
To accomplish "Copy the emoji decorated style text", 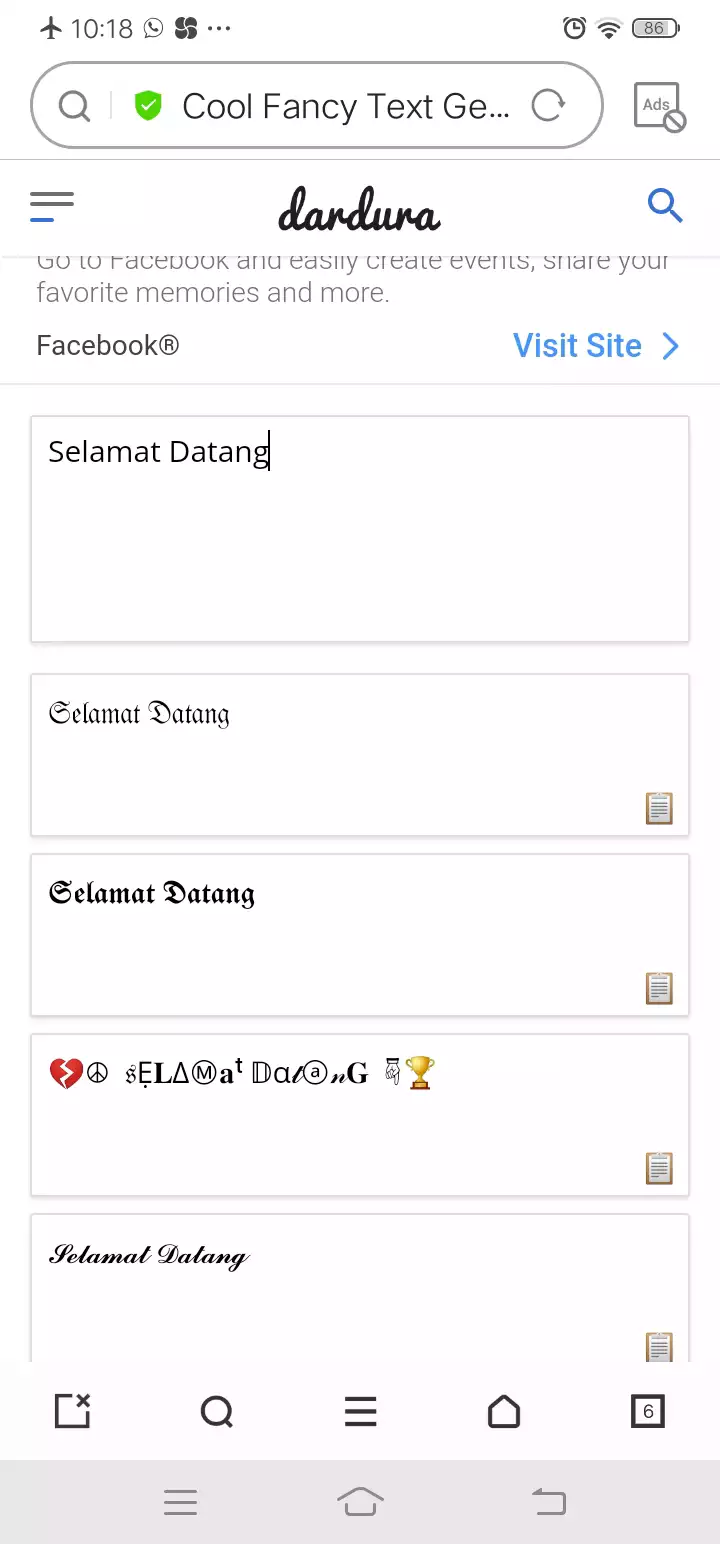I will pos(659,1168).
